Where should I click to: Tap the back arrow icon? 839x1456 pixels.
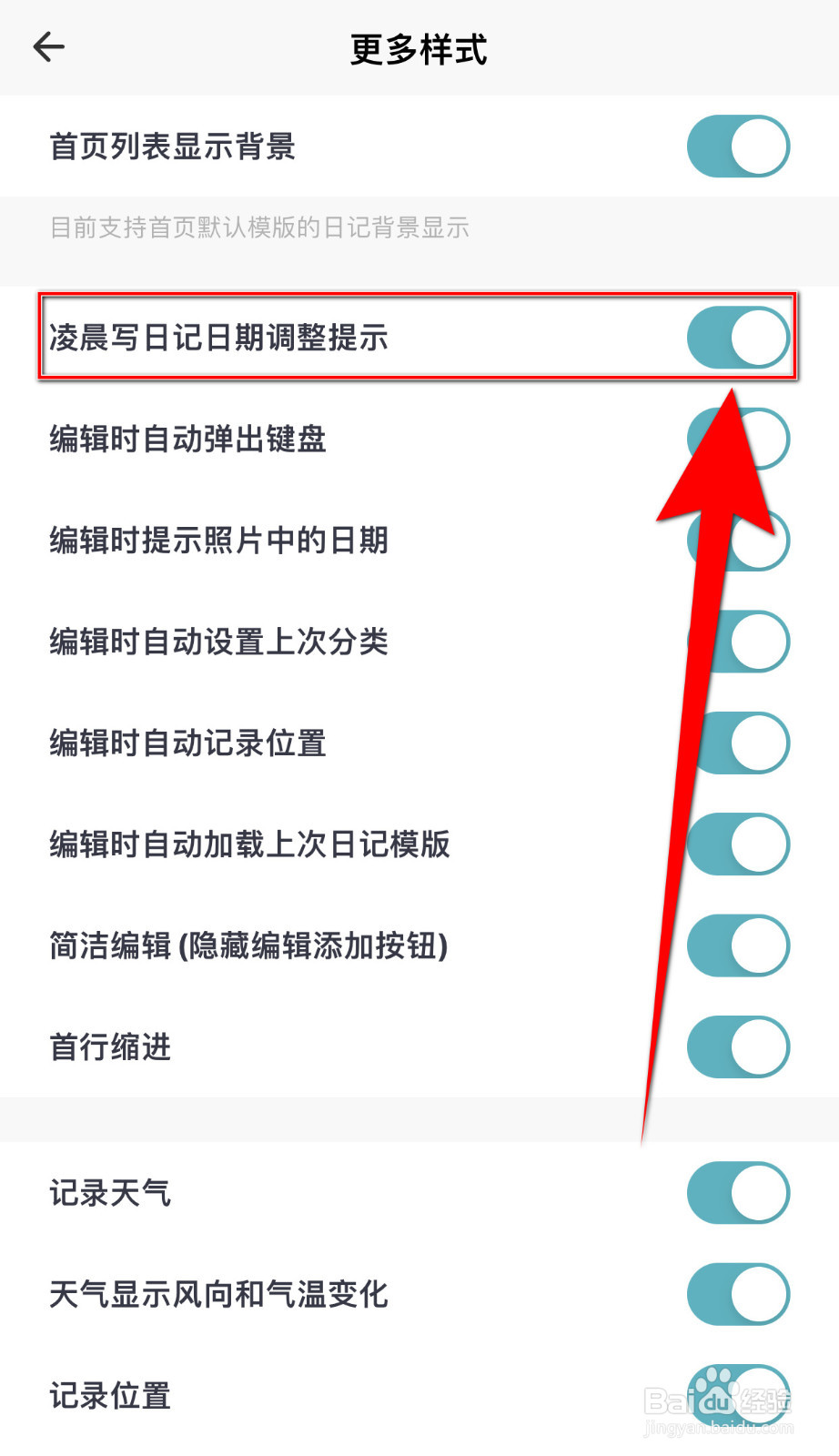[x=49, y=46]
